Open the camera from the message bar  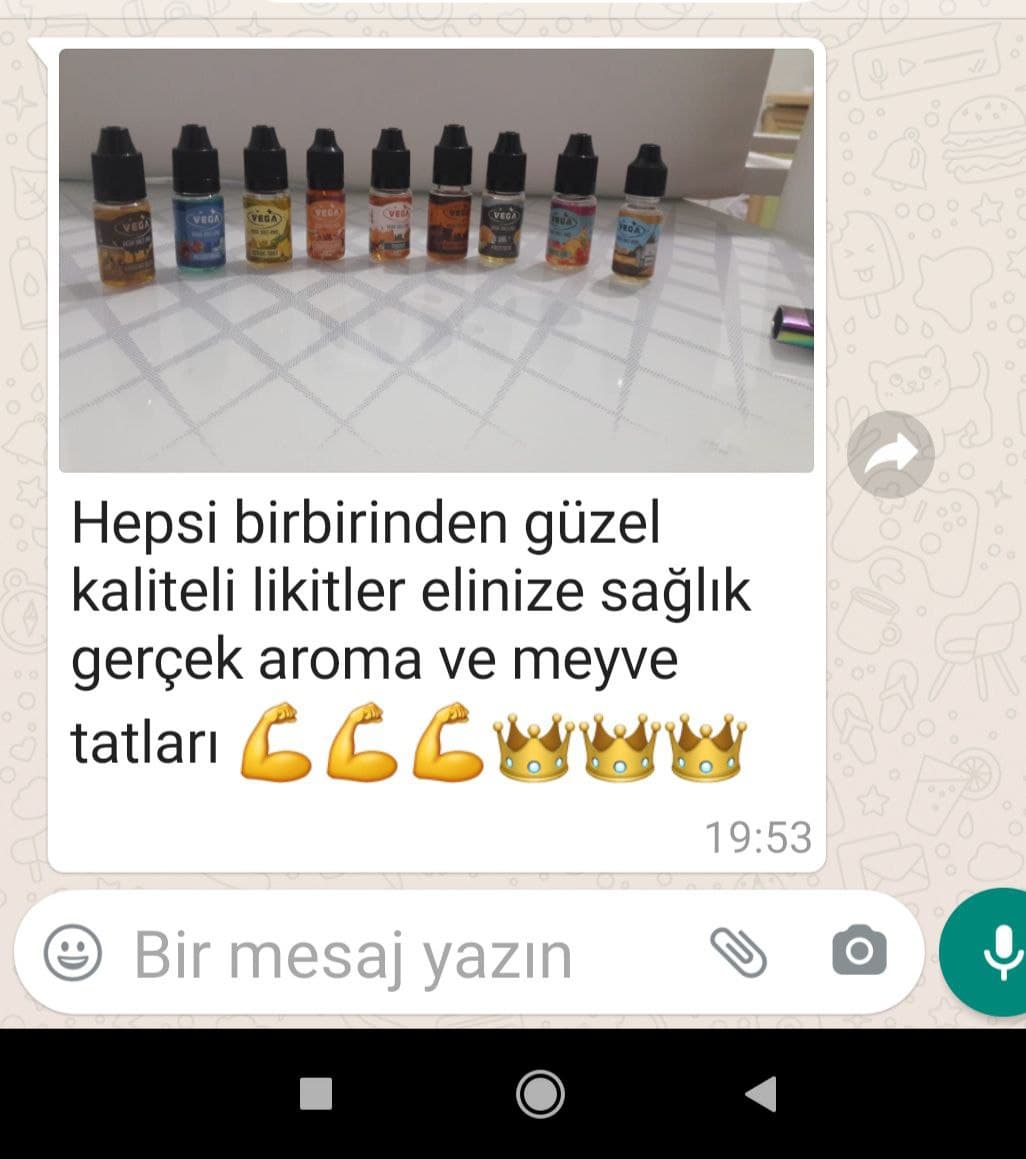pos(859,951)
